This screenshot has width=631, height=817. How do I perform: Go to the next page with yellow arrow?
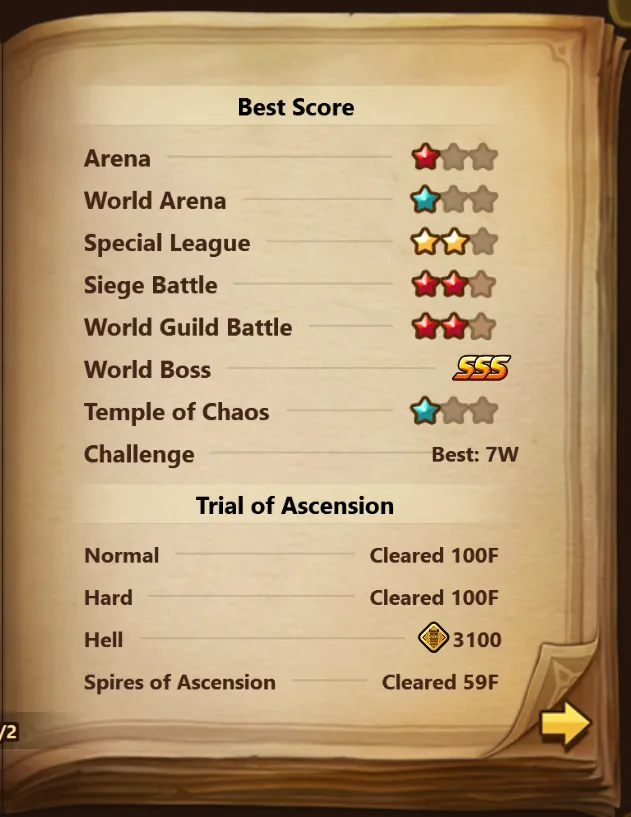click(x=565, y=726)
